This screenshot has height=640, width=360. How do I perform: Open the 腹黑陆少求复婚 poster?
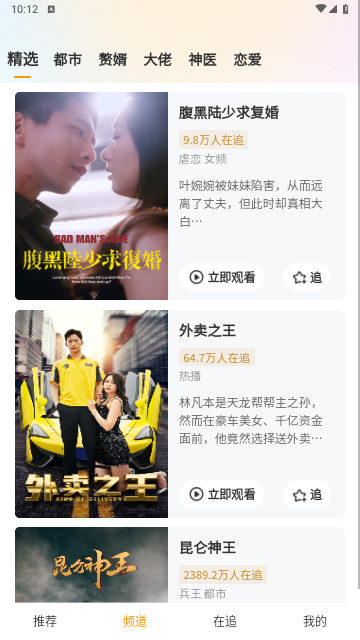click(91, 196)
